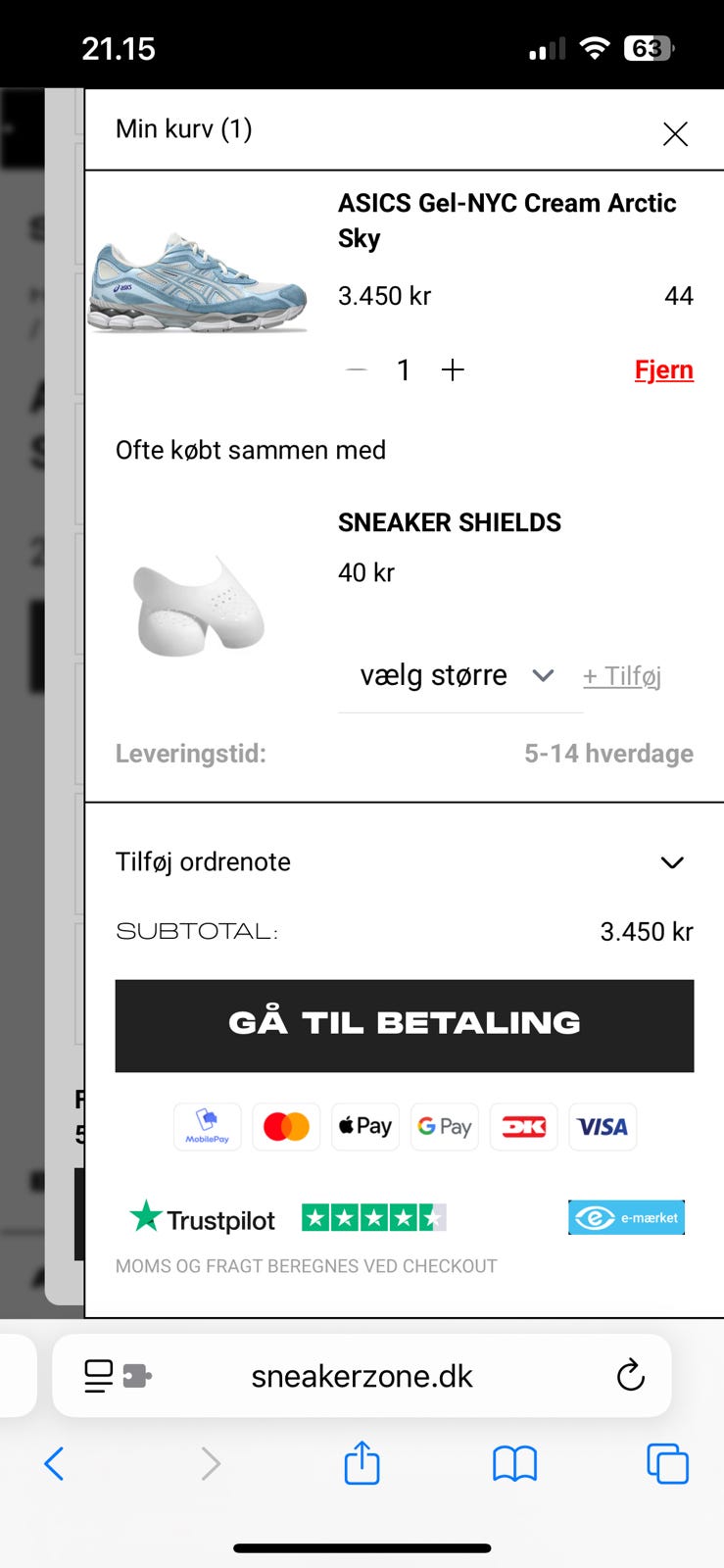Image resolution: width=724 pixels, height=1568 pixels.
Task: Add Sneaker Shields via Tilføj link
Action: (x=621, y=675)
